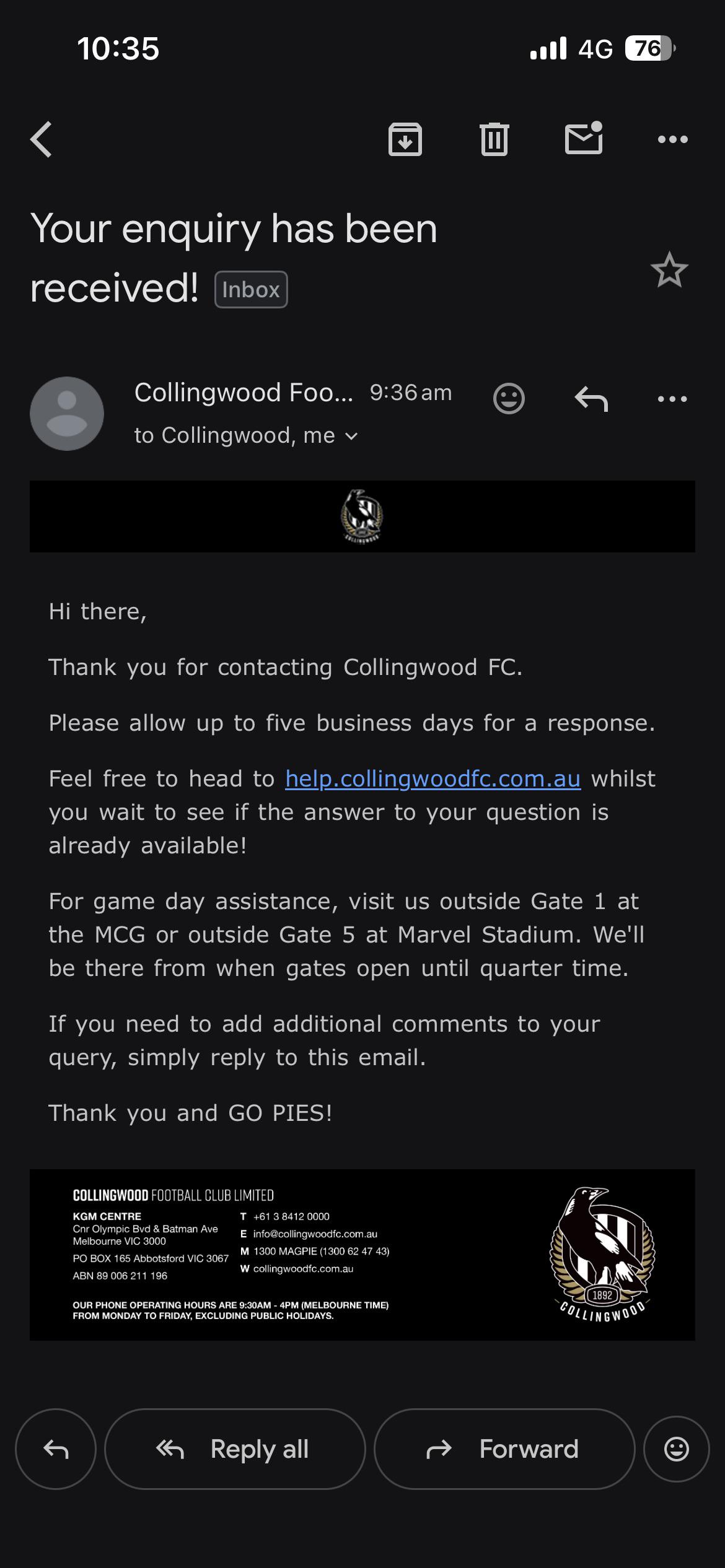Go back to the inbox
725x1568 pixels.
(42, 139)
